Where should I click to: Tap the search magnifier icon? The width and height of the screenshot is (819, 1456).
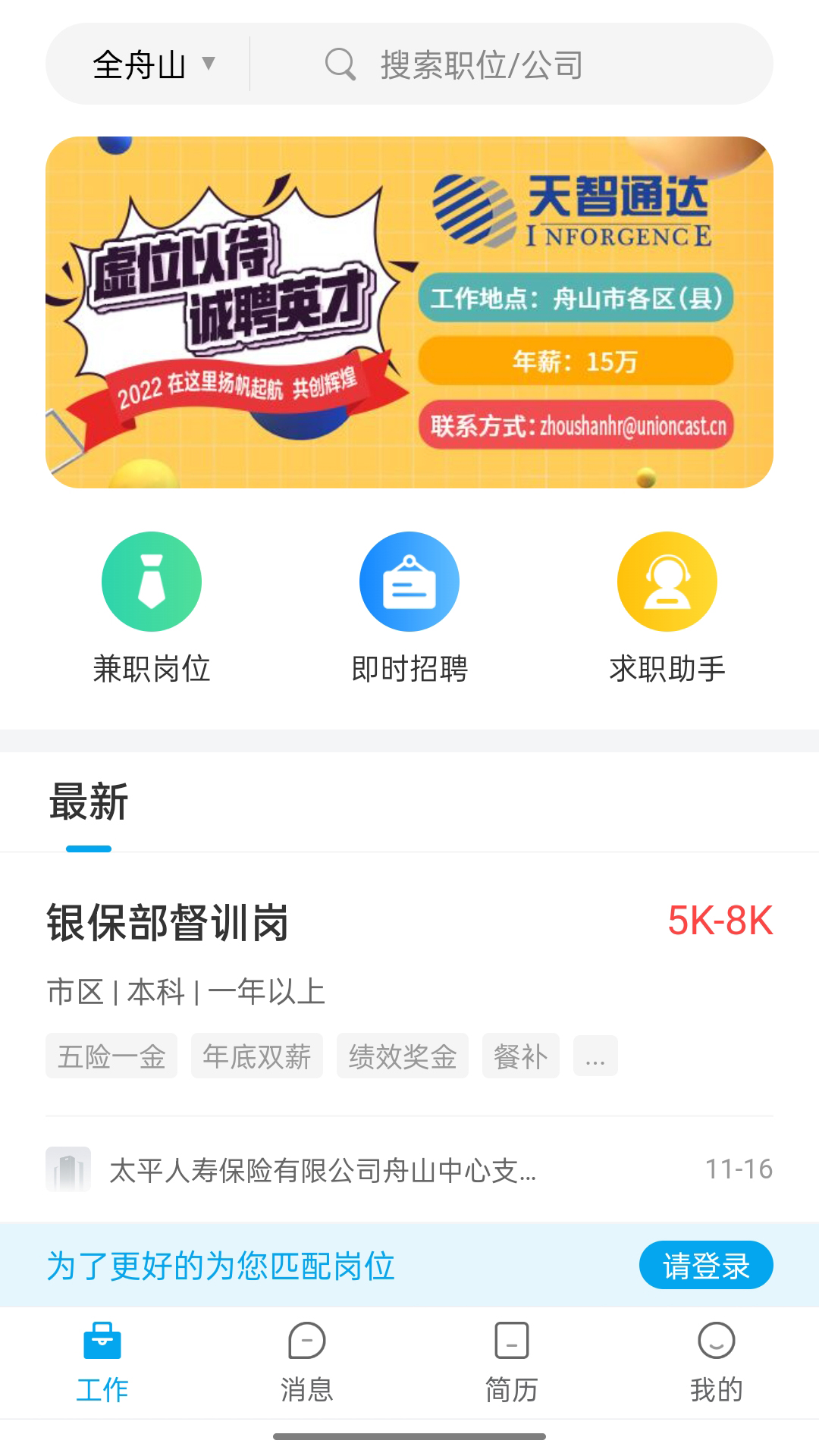[340, 64]
